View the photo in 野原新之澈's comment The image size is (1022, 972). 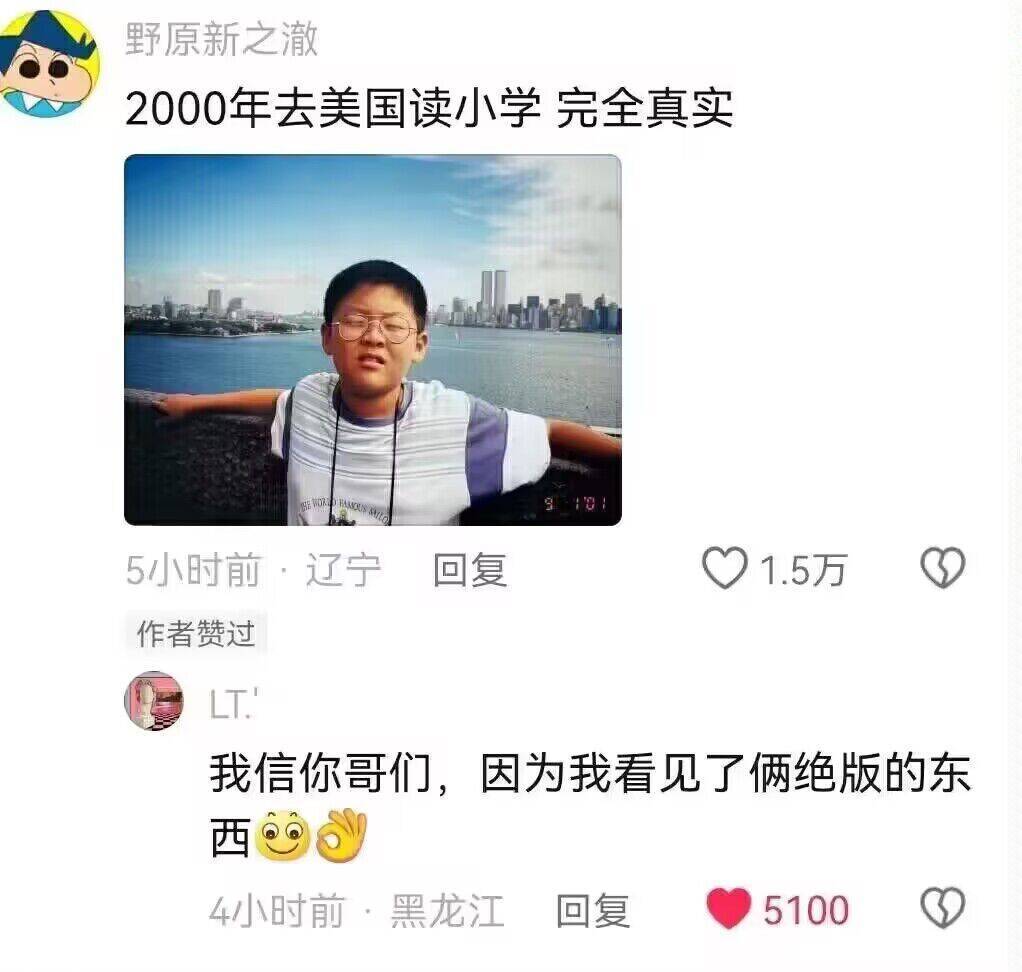372,340
